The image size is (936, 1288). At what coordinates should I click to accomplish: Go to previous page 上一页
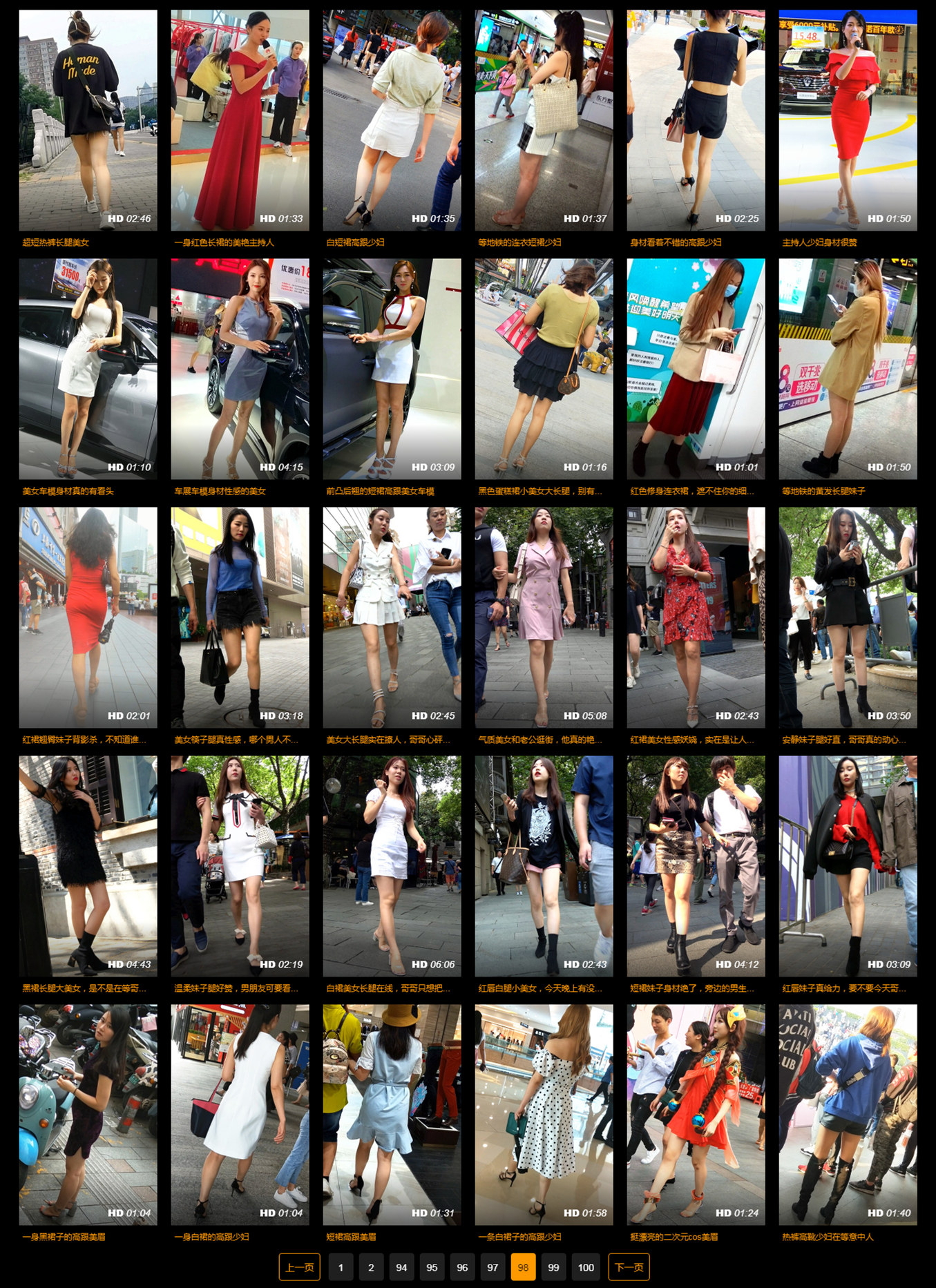[299, 1267]
